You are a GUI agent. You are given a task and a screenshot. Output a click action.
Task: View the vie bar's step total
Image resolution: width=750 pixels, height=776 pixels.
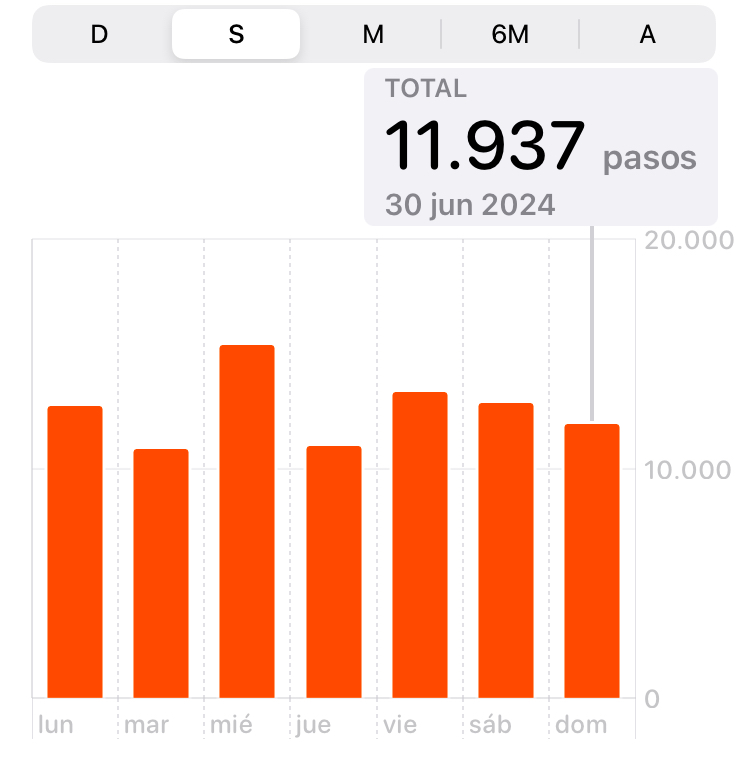[x=419, y=545]
